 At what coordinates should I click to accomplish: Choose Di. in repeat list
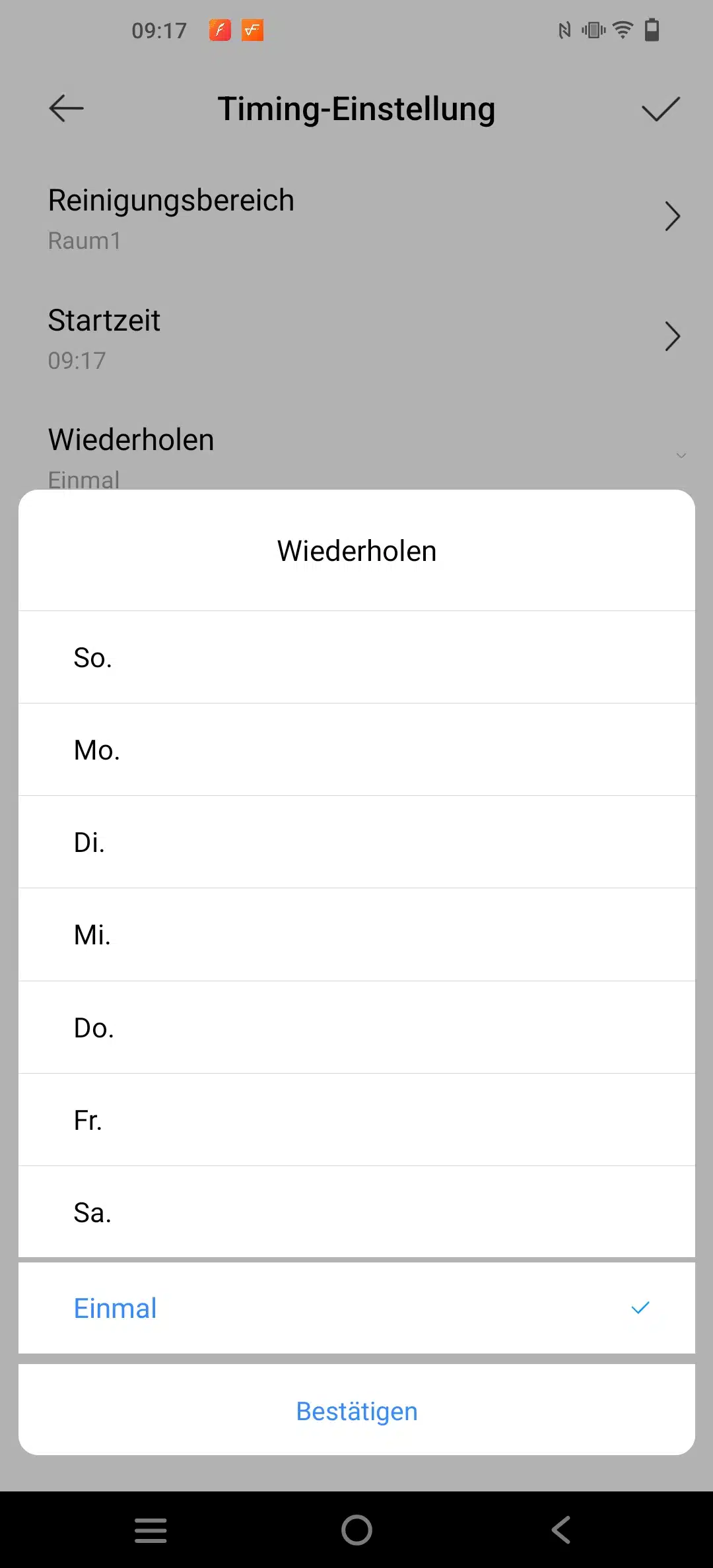coord(356,842)
